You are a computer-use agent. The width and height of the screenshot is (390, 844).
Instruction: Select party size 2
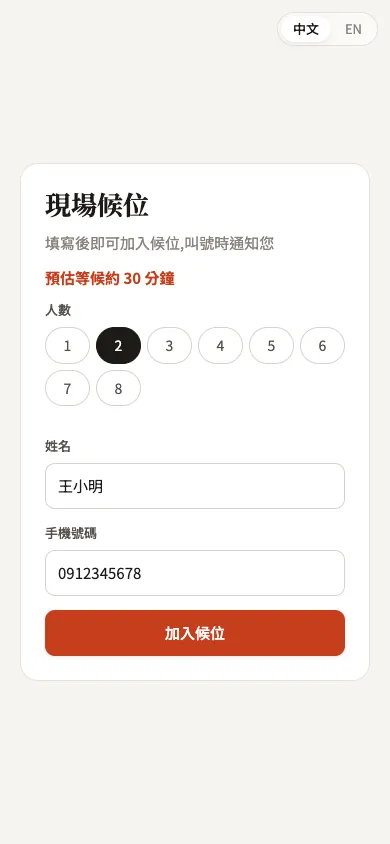[x=118, y=346]
